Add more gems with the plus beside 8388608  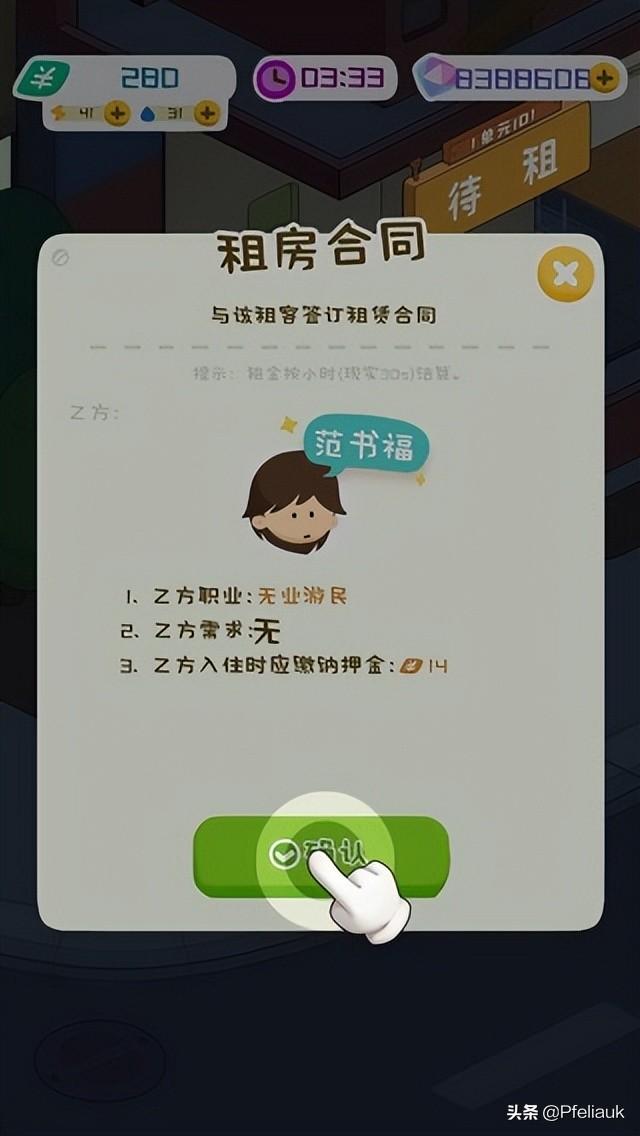click(x=603, y=77)
